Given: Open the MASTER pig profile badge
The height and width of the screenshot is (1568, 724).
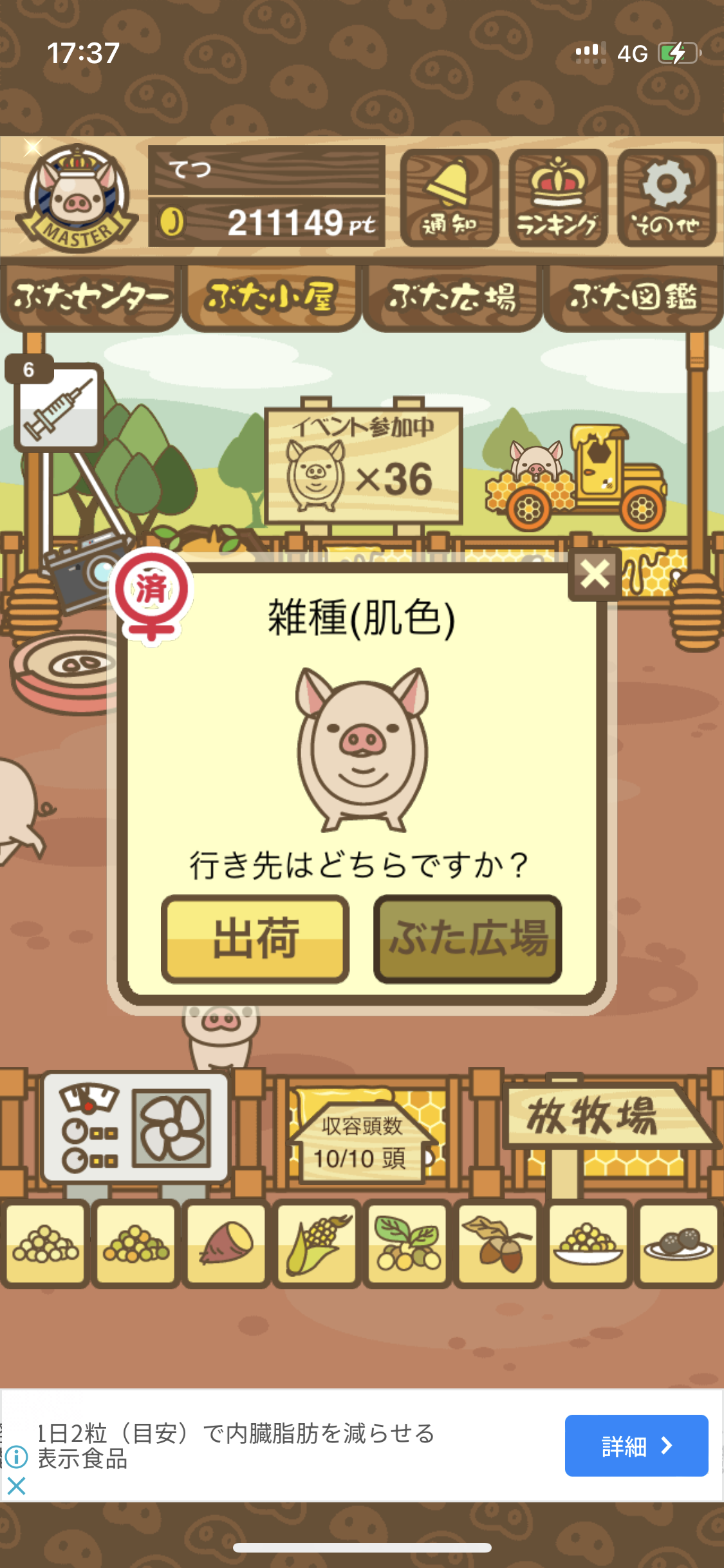Looking at the screenshot, I should click(76, 198).
